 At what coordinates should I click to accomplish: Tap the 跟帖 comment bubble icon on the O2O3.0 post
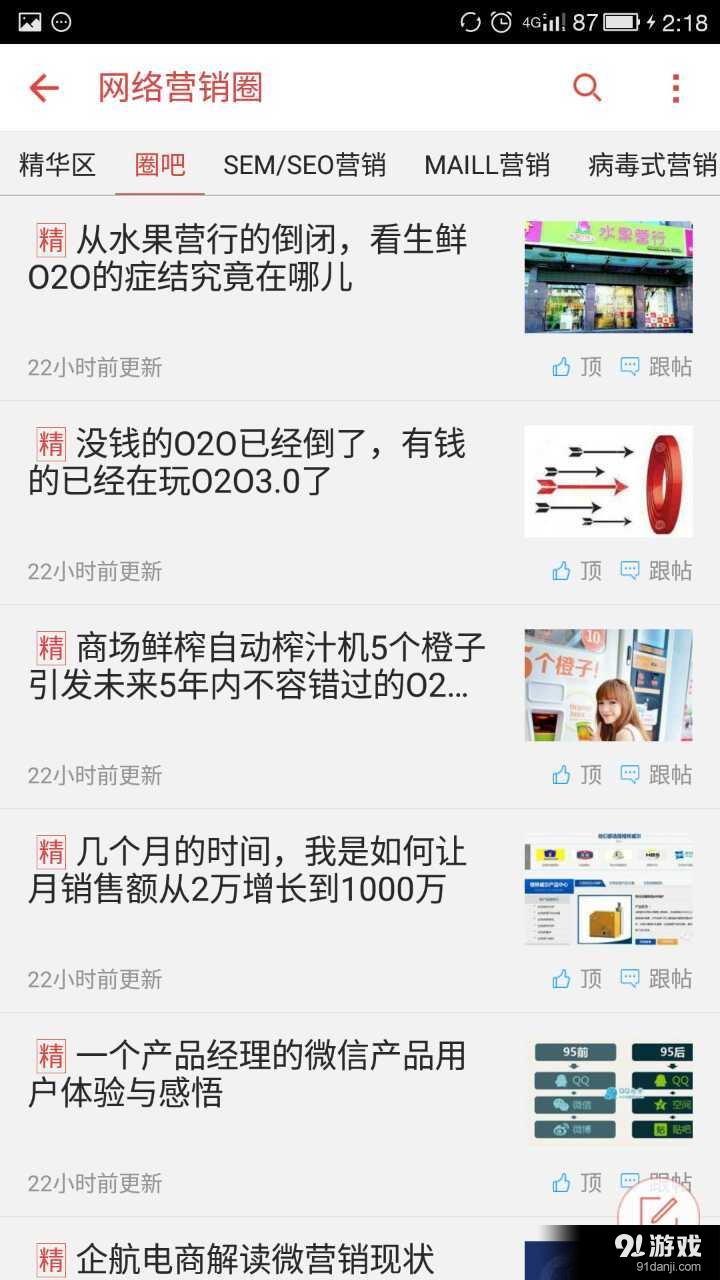pos(629,571)
